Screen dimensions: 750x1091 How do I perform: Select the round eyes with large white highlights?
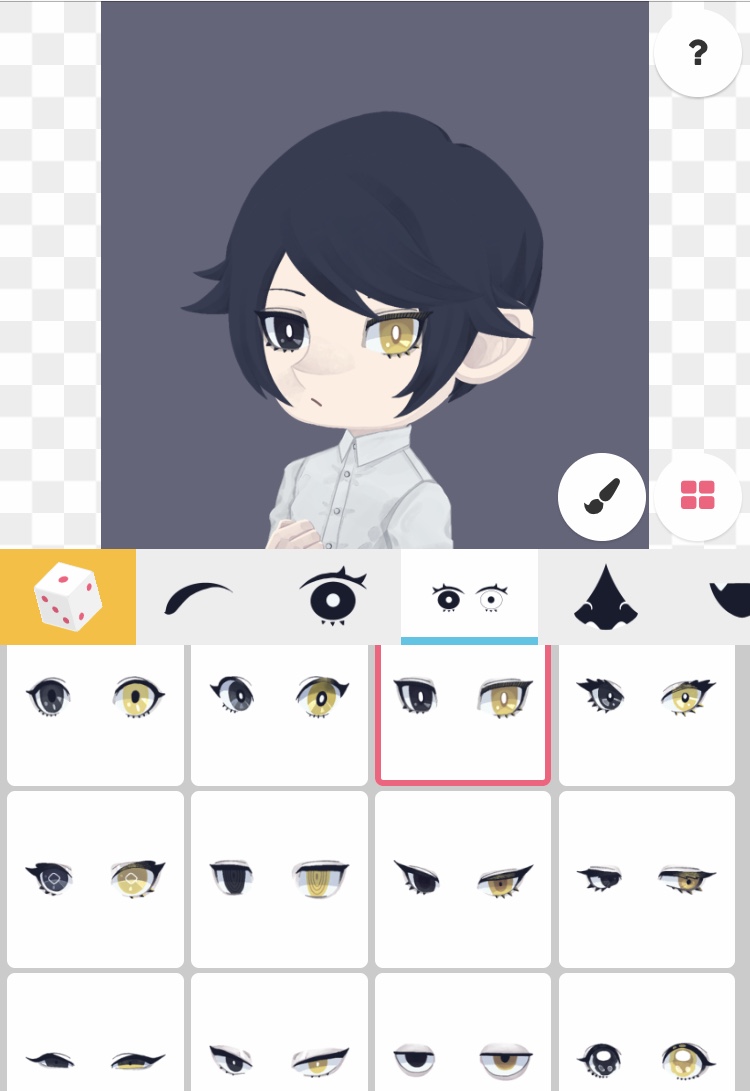[x=646, y=1040]
